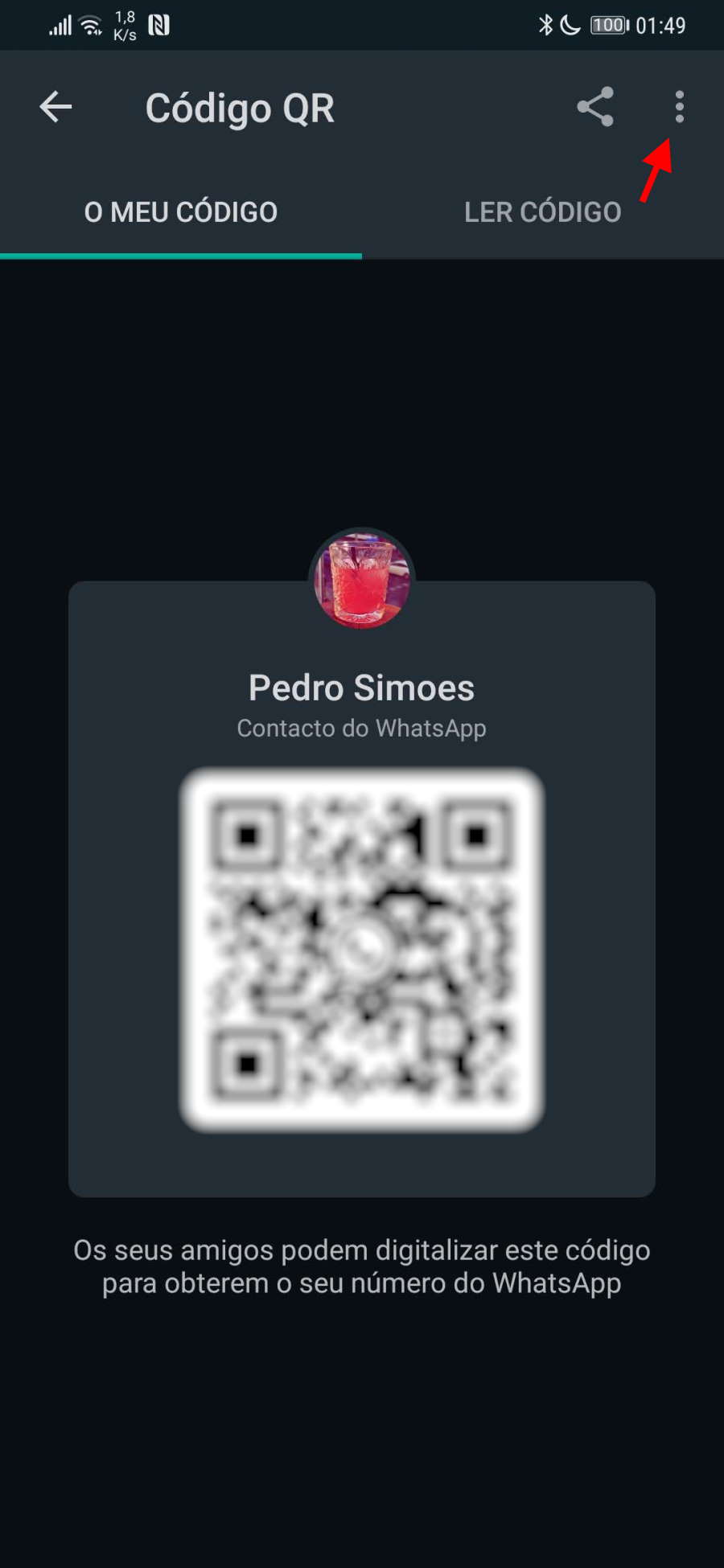
Task: Select the O MEU CÓDIGO tab
Action: coord(181,212)
